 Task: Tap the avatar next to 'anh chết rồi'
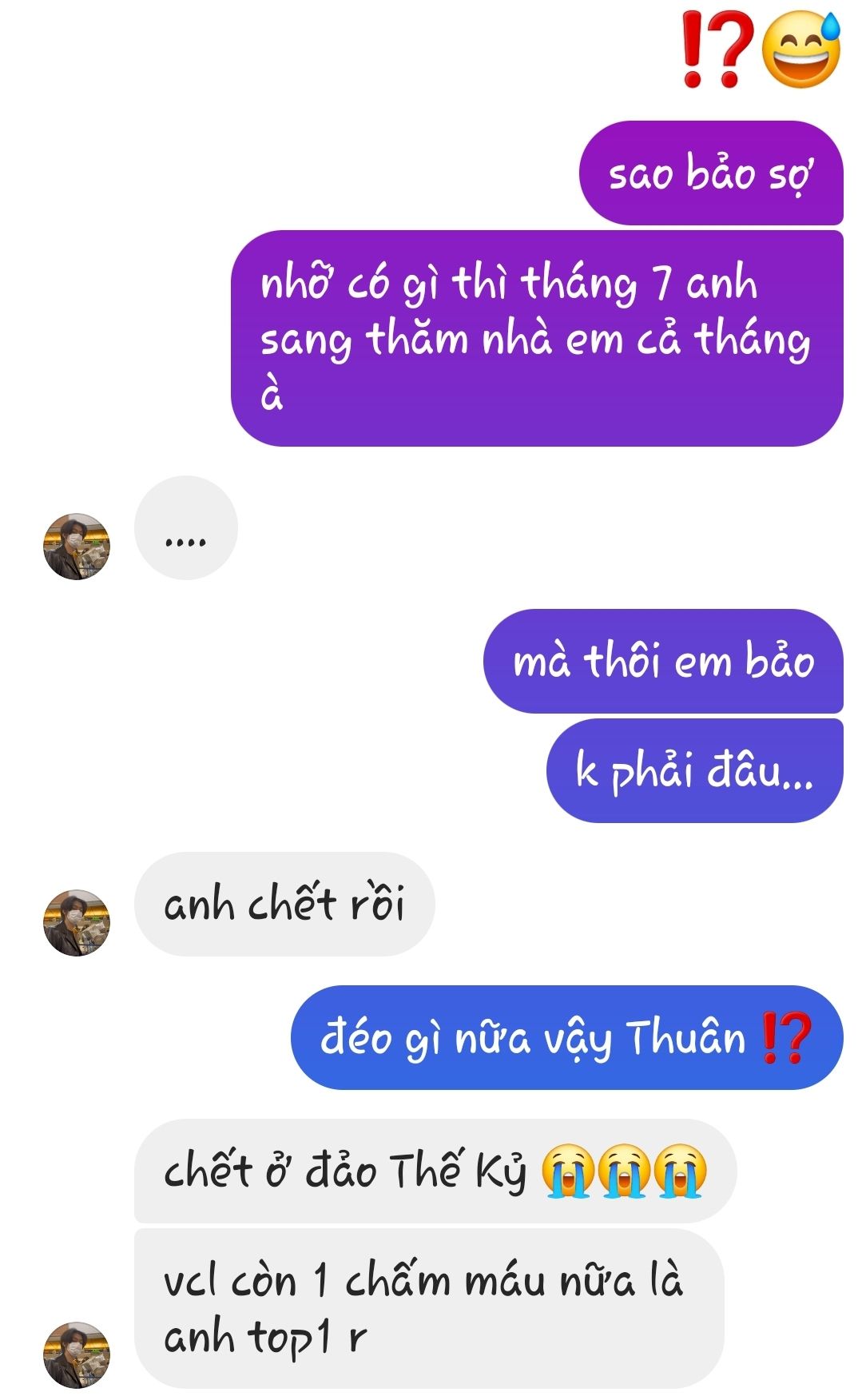point(76,922)
